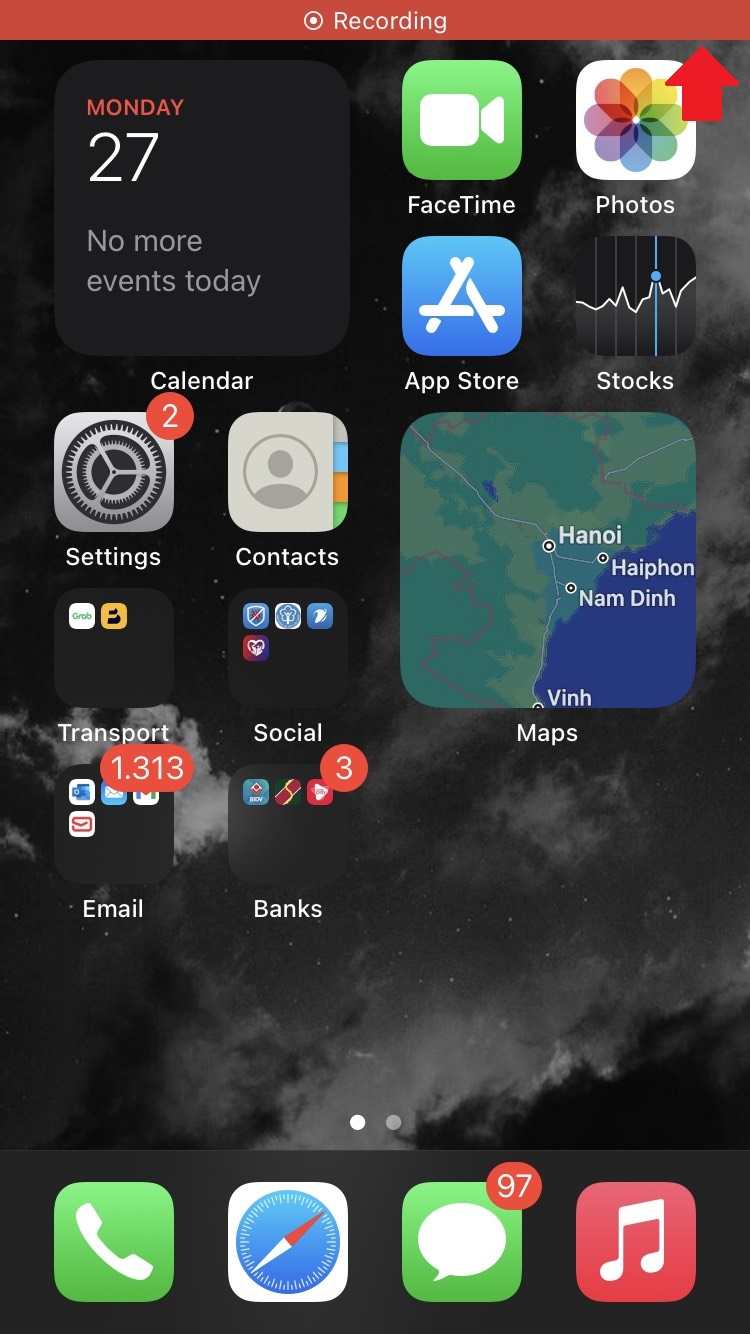This screenshot has height=1334, width=750.
Task: Launch the Contacts app
Action: pyautogui.click(x=287, y=472)
